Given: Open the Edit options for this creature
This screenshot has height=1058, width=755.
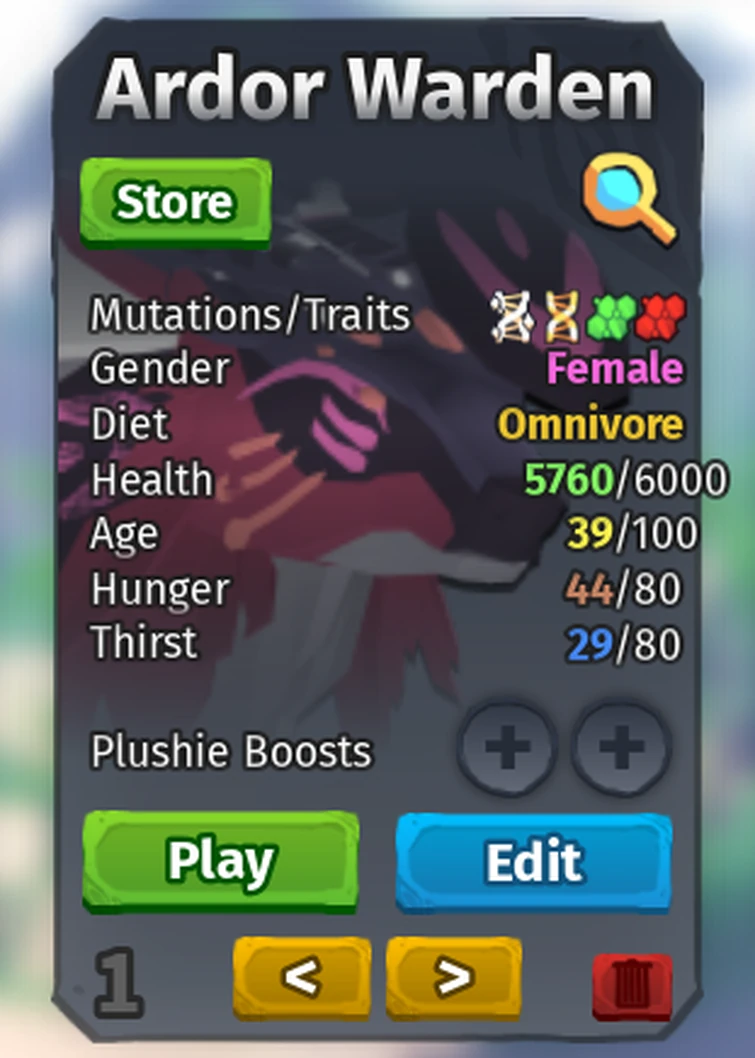Looking at the screenshot, I should (533, 860).
